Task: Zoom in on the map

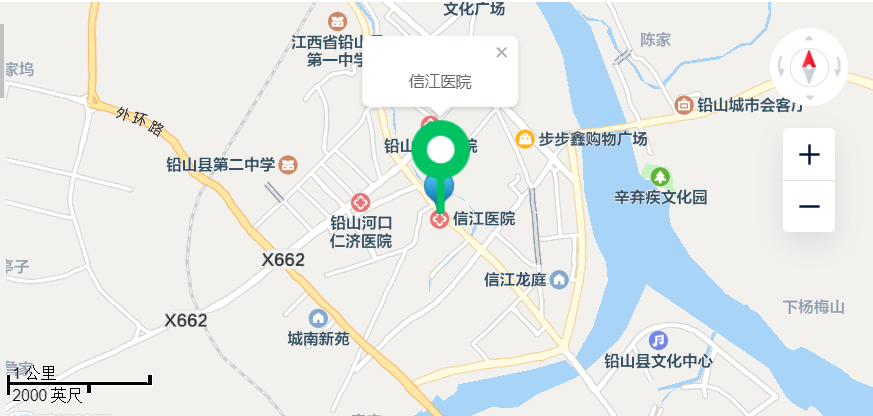Action: [x=809, y=155]
